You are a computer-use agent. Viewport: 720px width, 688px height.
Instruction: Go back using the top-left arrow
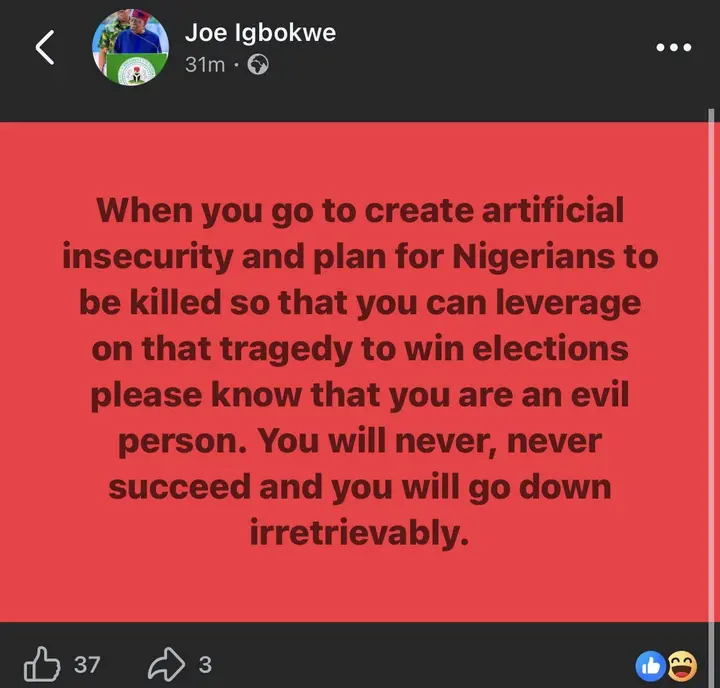coord(44,48)
